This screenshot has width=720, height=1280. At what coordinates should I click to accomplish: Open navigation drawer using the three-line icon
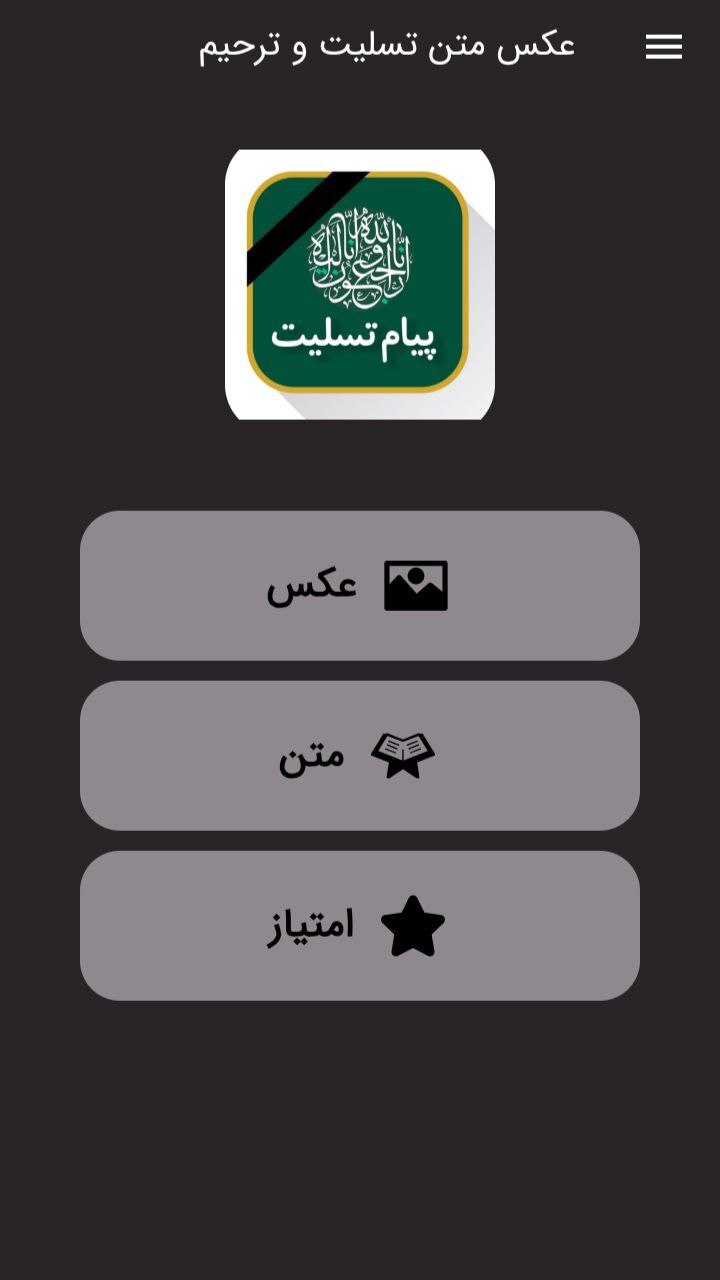tap(663, 47)
